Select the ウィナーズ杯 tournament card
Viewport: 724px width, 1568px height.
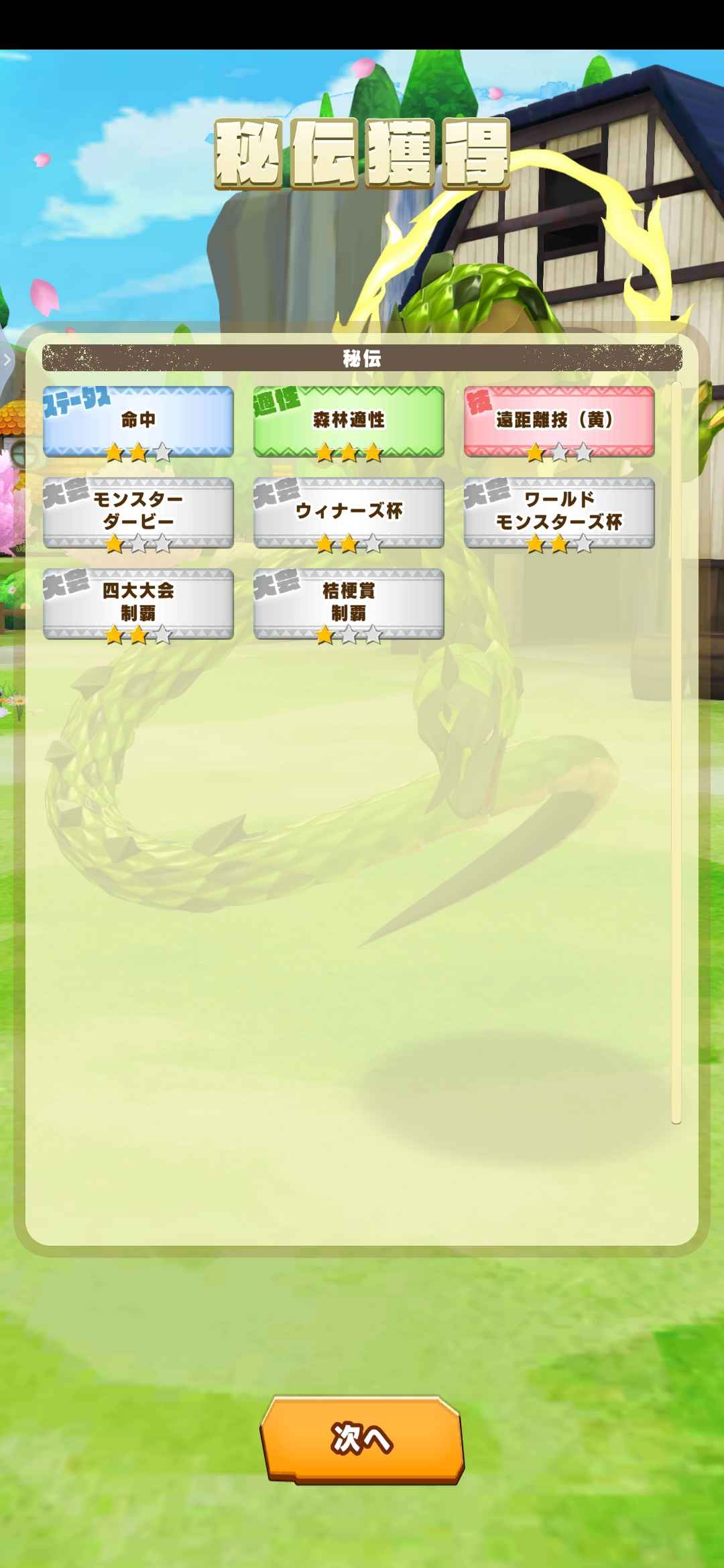tap(349, 513)
